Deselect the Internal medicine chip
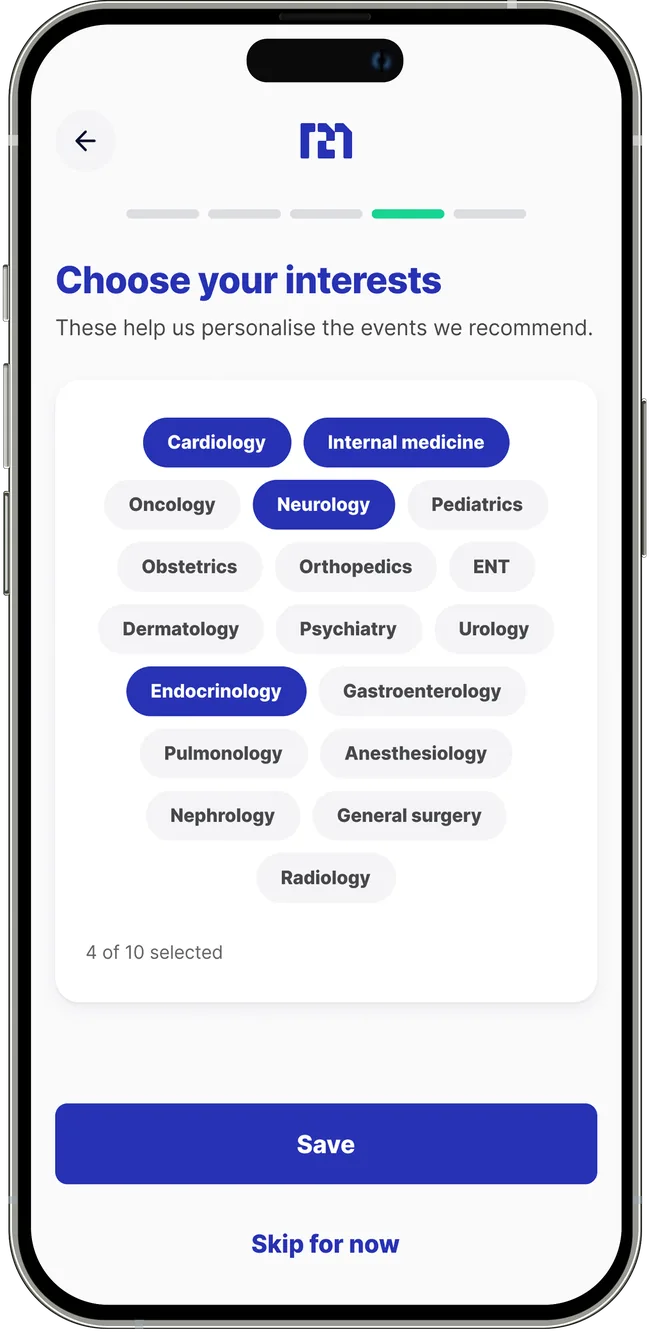The width and height of the screenshot is (650, 1338). tap(406, 442)
